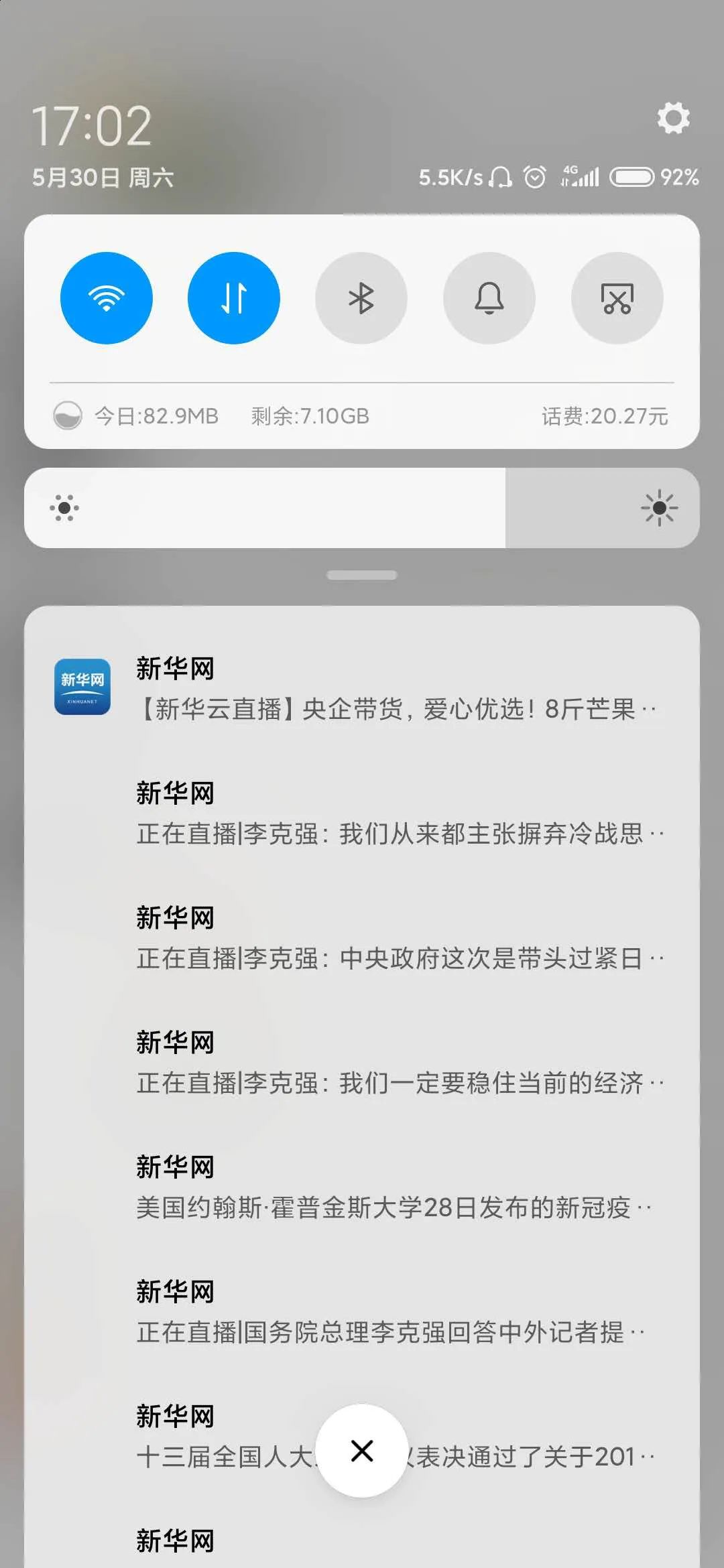Turn on Bluetooth
724x1568 pixels.
pyautogui.click(x=361, y=298)
